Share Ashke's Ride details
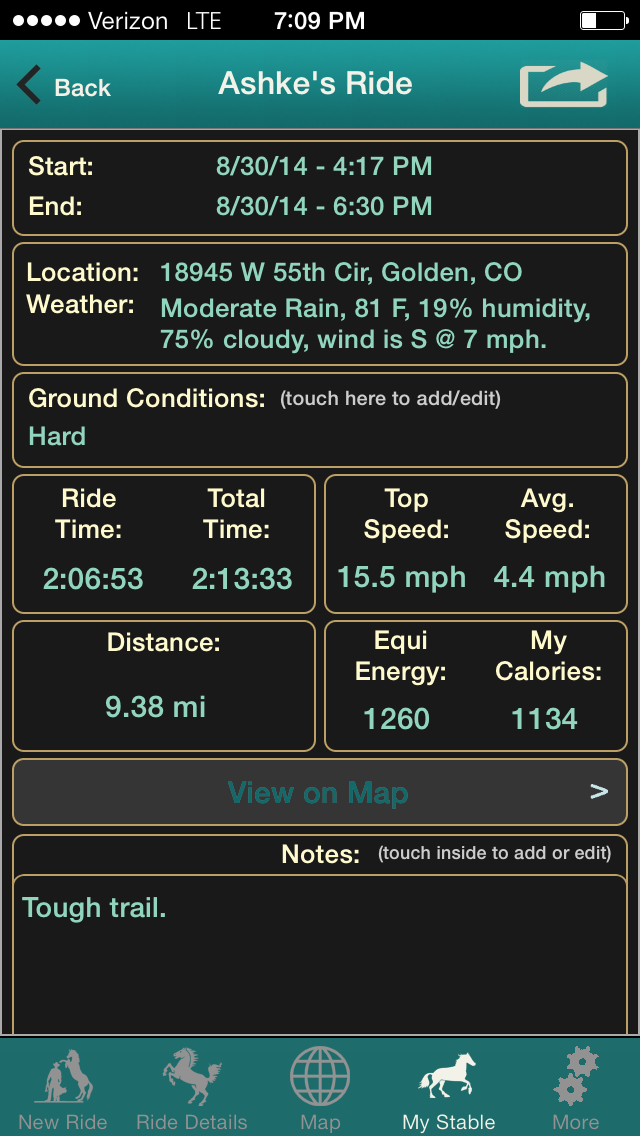The width and height of the screenshot is (640, 1136). 564,84
